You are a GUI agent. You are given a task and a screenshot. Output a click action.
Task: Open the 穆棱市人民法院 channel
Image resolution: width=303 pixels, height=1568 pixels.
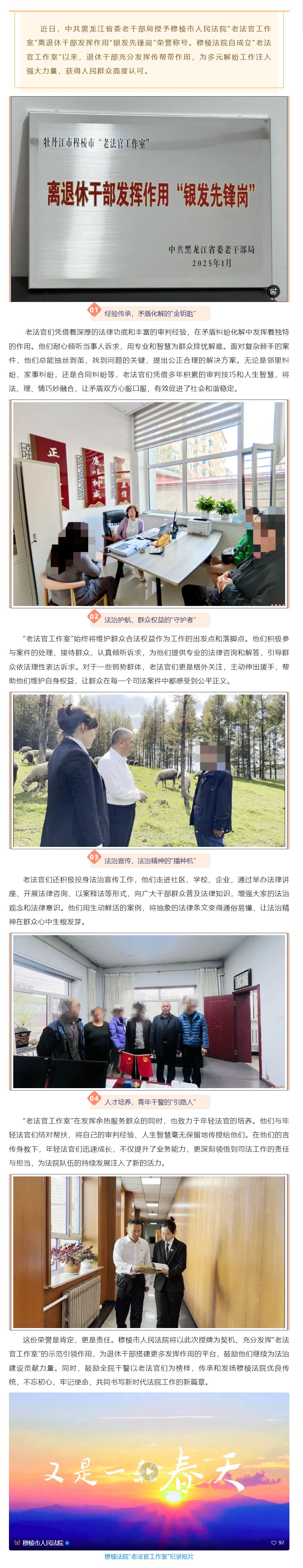pos(42,1543)
